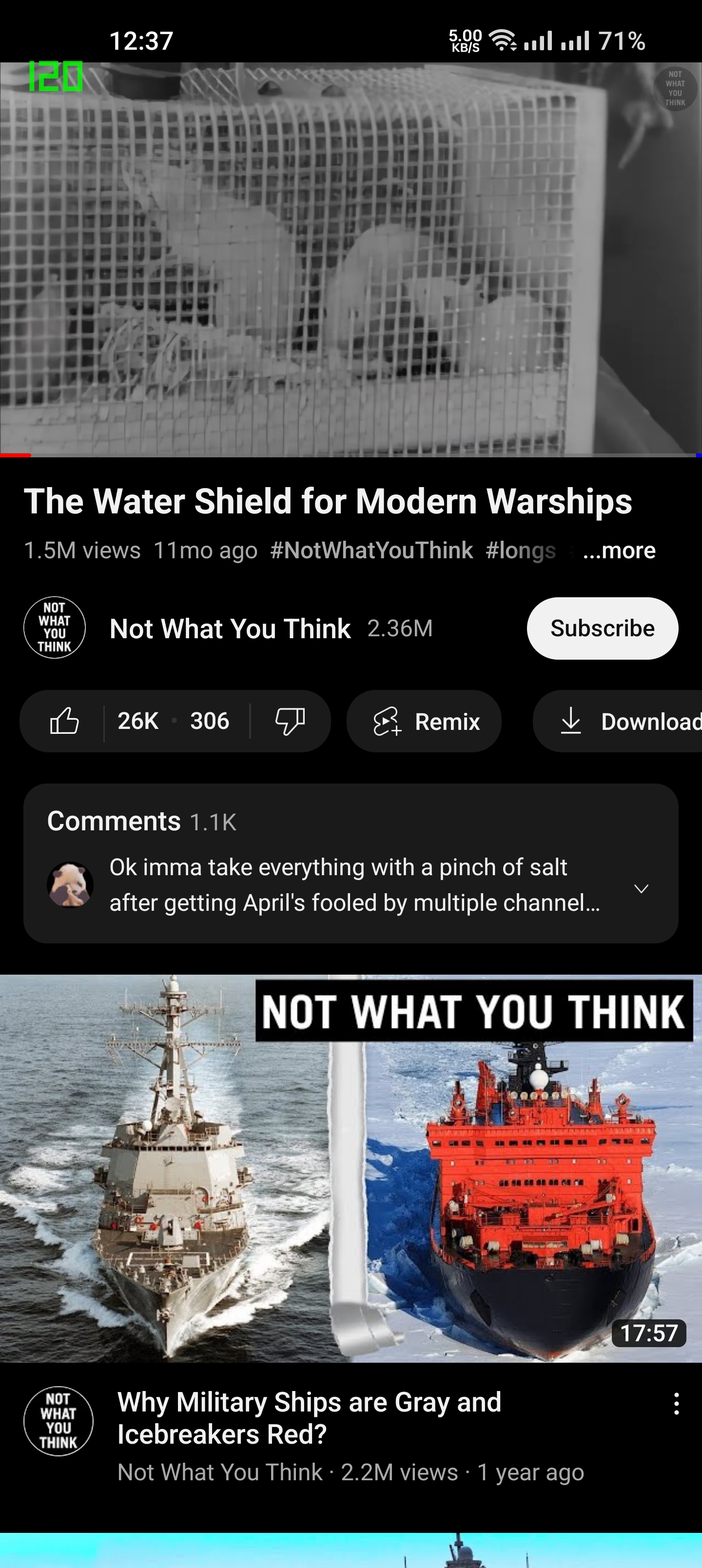702x1568 pixels.
Task: Open the #NotWhatYouThink hashtag
Action: click(x=371, y=550)
